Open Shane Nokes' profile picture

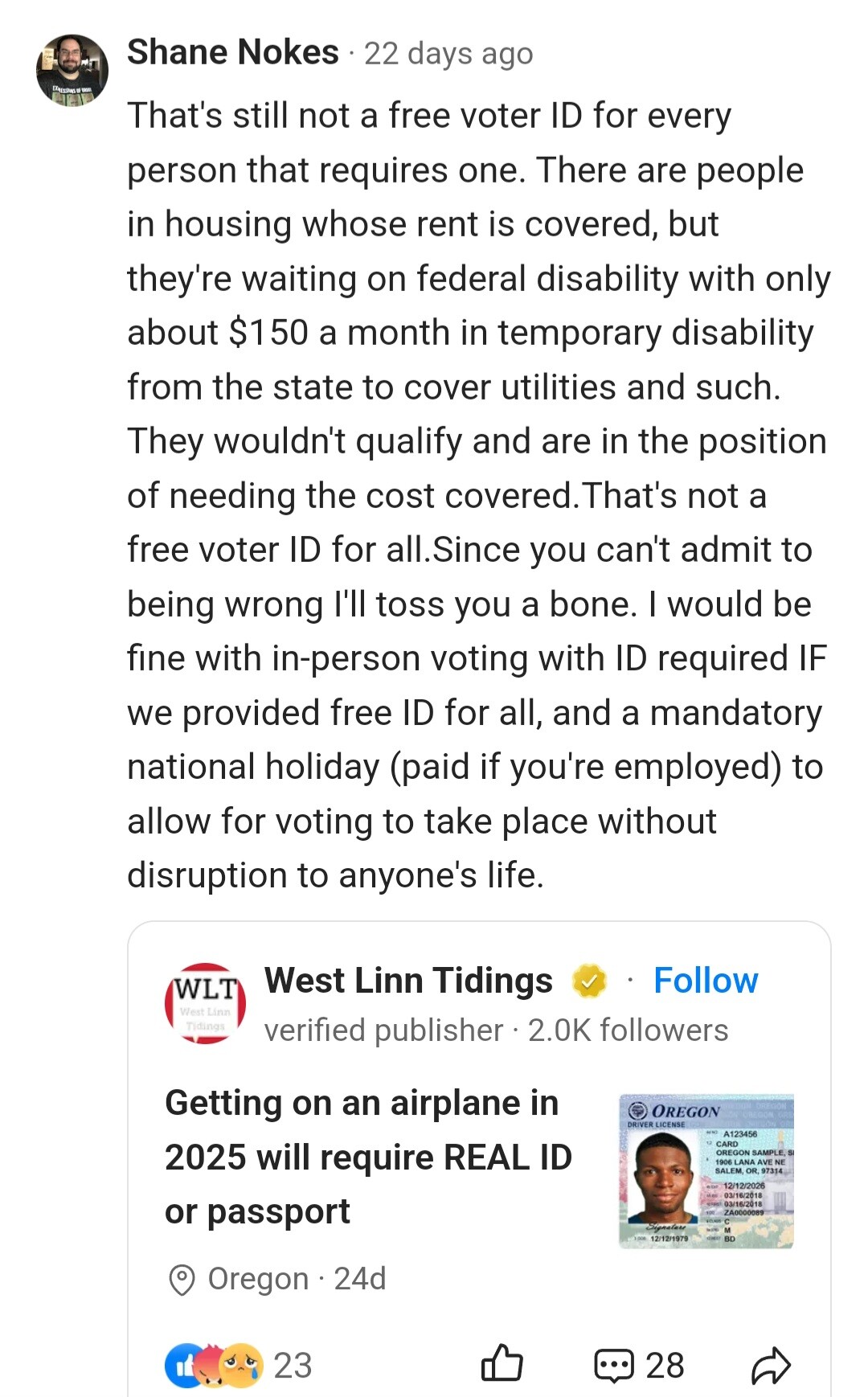pos(72,71)
